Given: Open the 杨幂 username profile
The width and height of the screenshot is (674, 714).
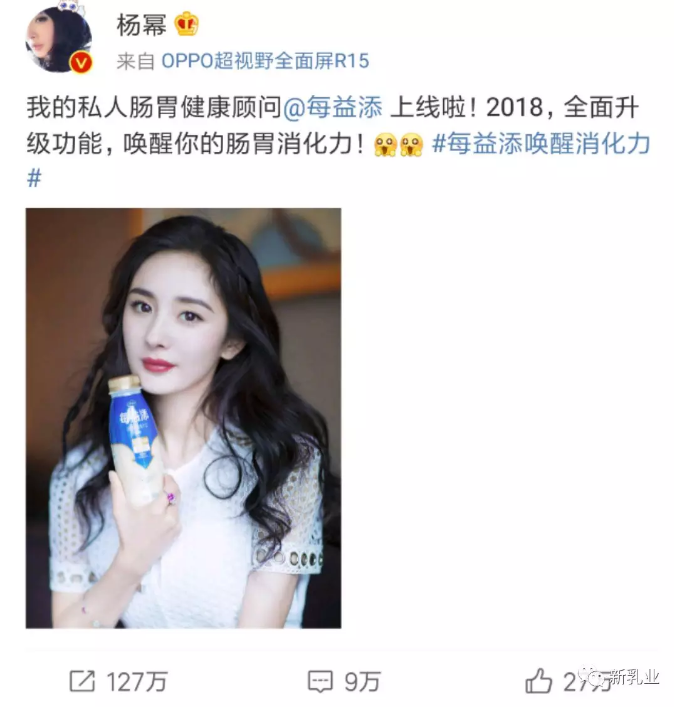Looking at the screenshot, I should [x=141, y=23].
